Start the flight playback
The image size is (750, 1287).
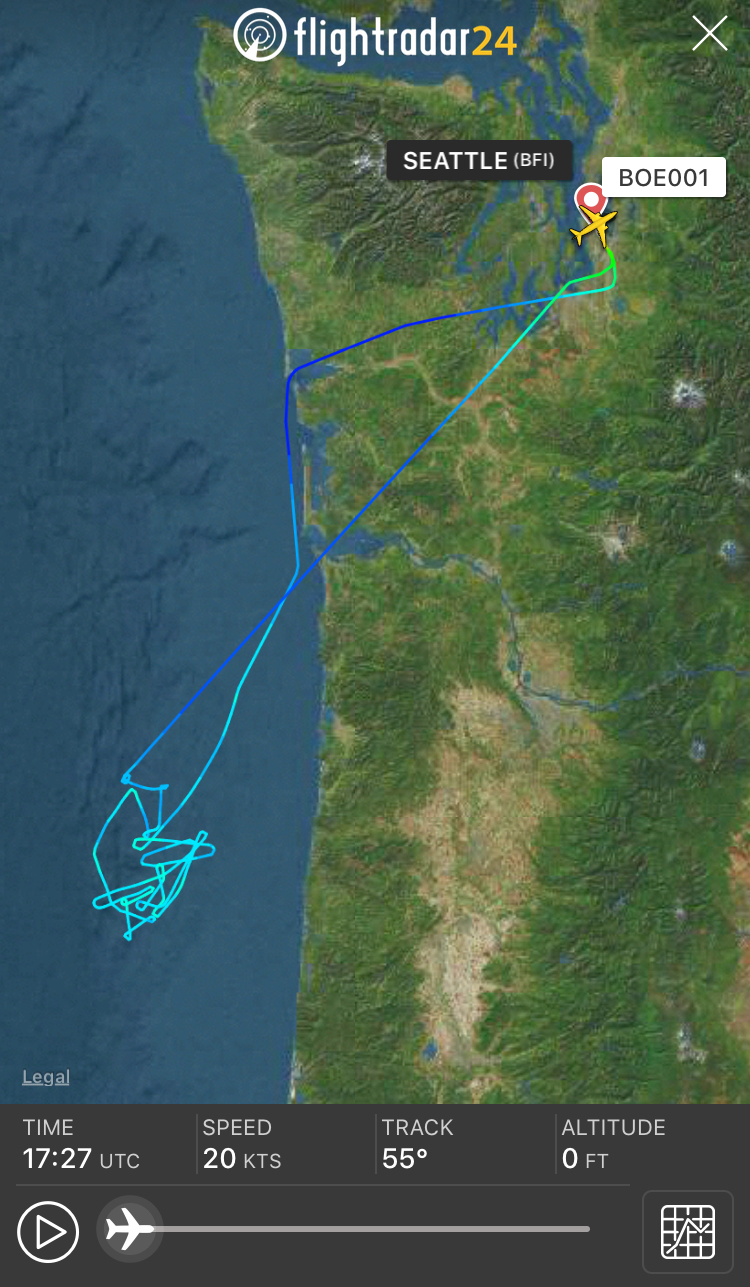tap(48, 1231)
